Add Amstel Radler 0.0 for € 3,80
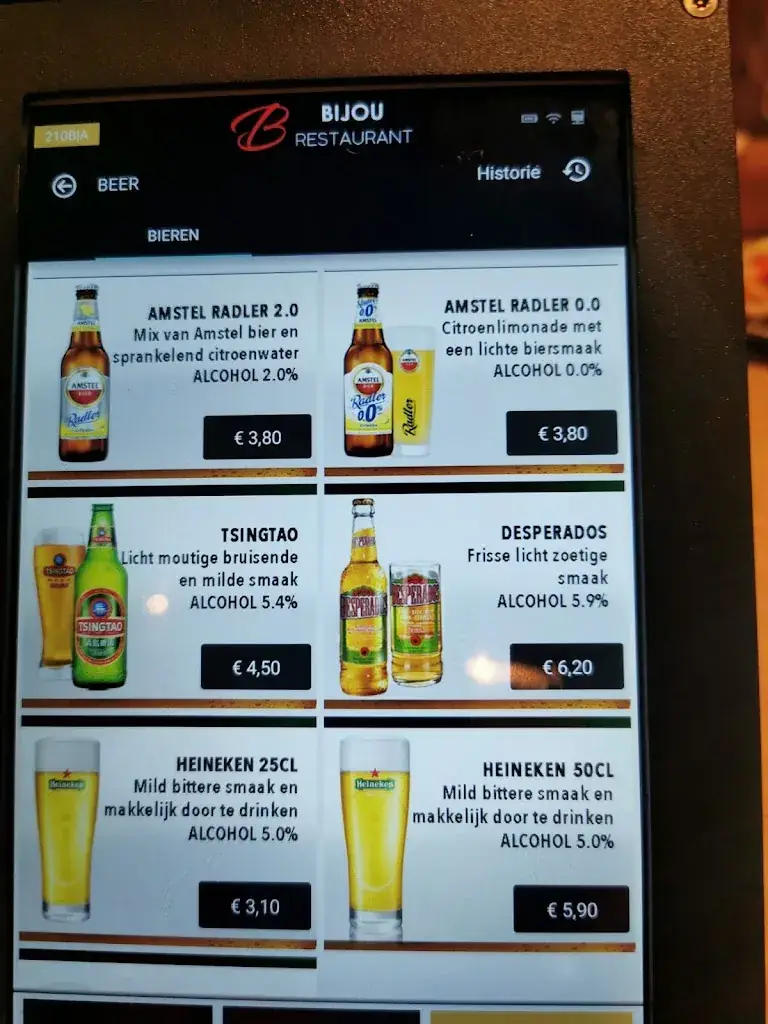Screen dimensions: 768x1024 (x=561, y=433)
